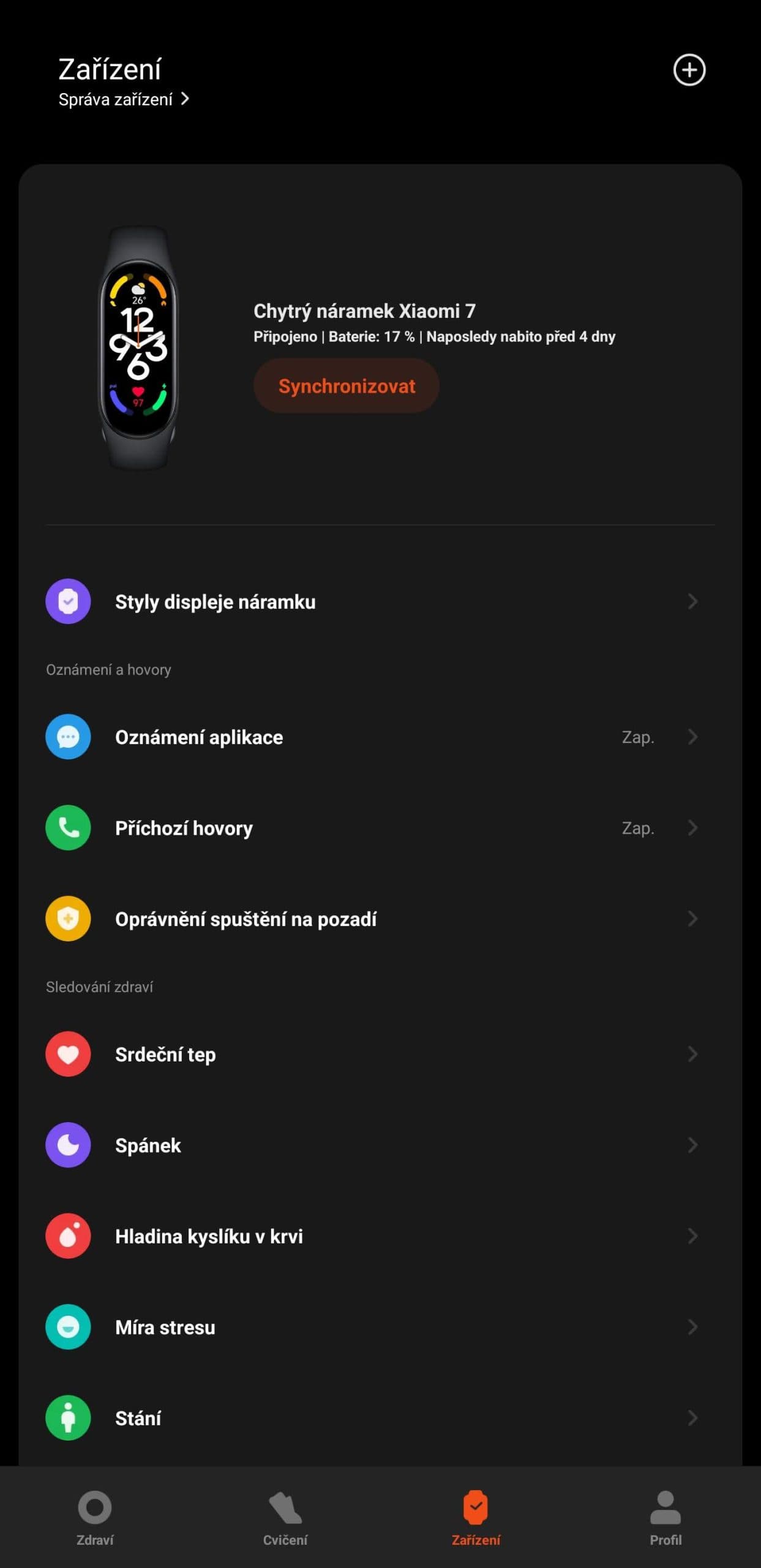Tap the Xiaomi 7 band image
Screen dimensions: 761x1568
138,348
